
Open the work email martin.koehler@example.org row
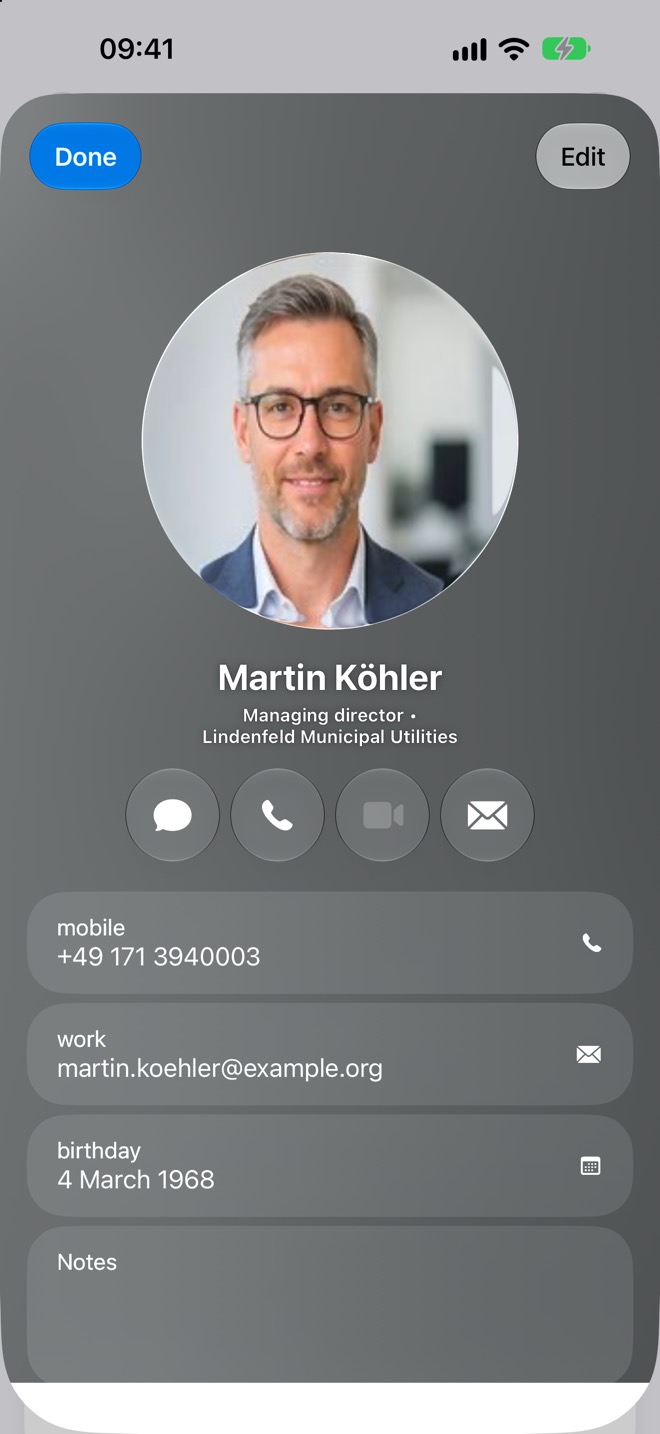330,1054
